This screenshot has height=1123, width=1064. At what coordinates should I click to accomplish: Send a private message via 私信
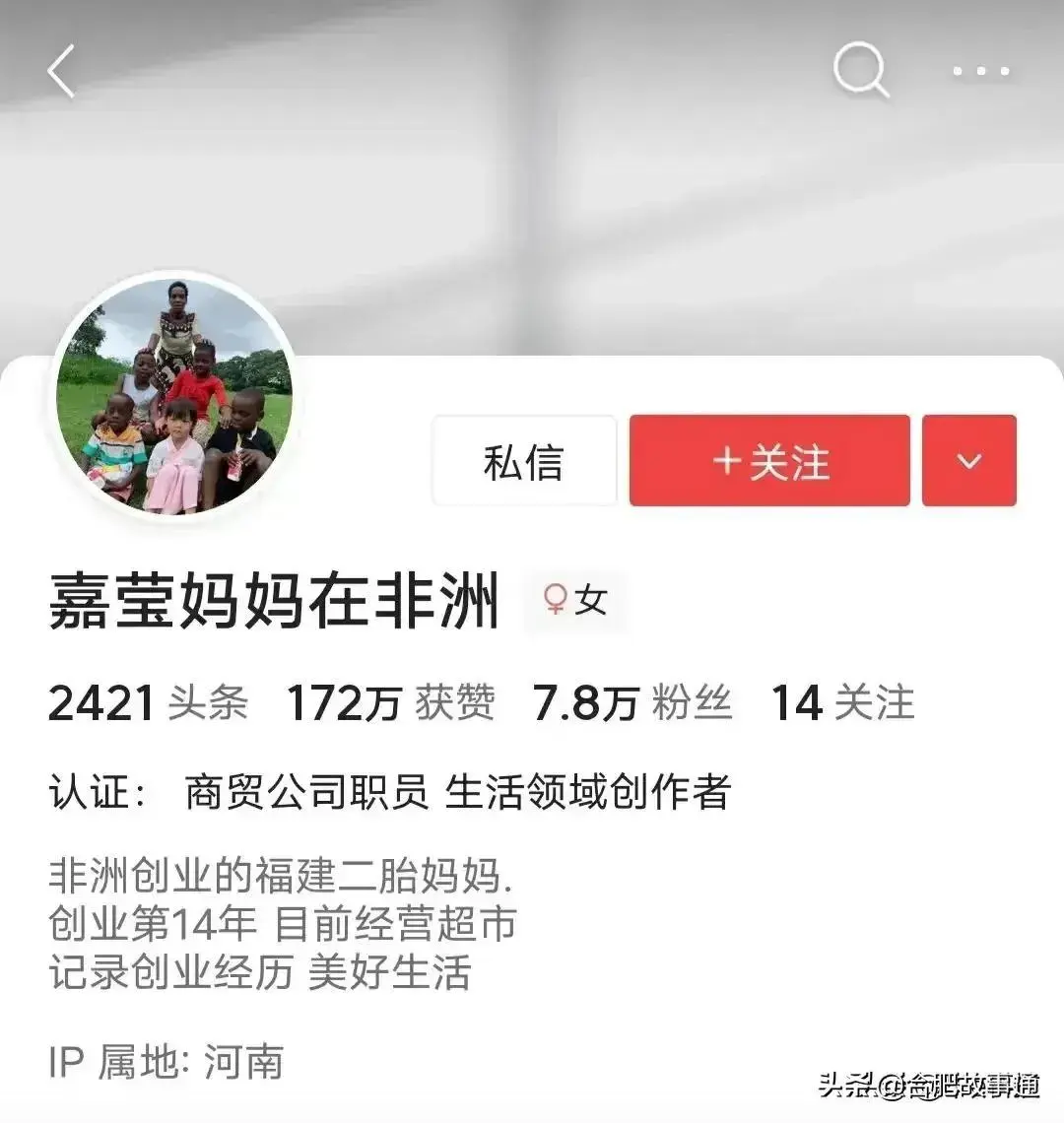524,461
